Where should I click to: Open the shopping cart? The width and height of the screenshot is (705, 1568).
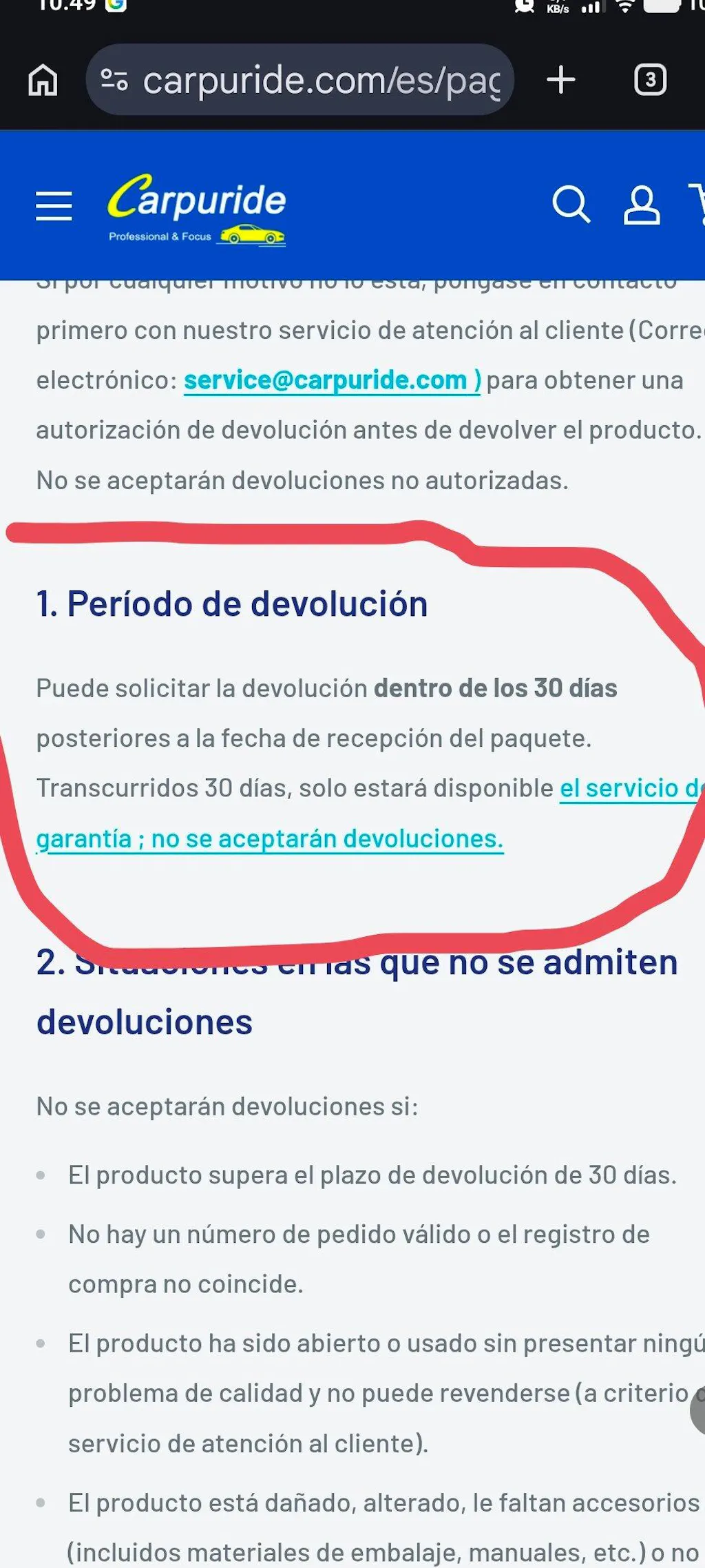pos(698,205)
